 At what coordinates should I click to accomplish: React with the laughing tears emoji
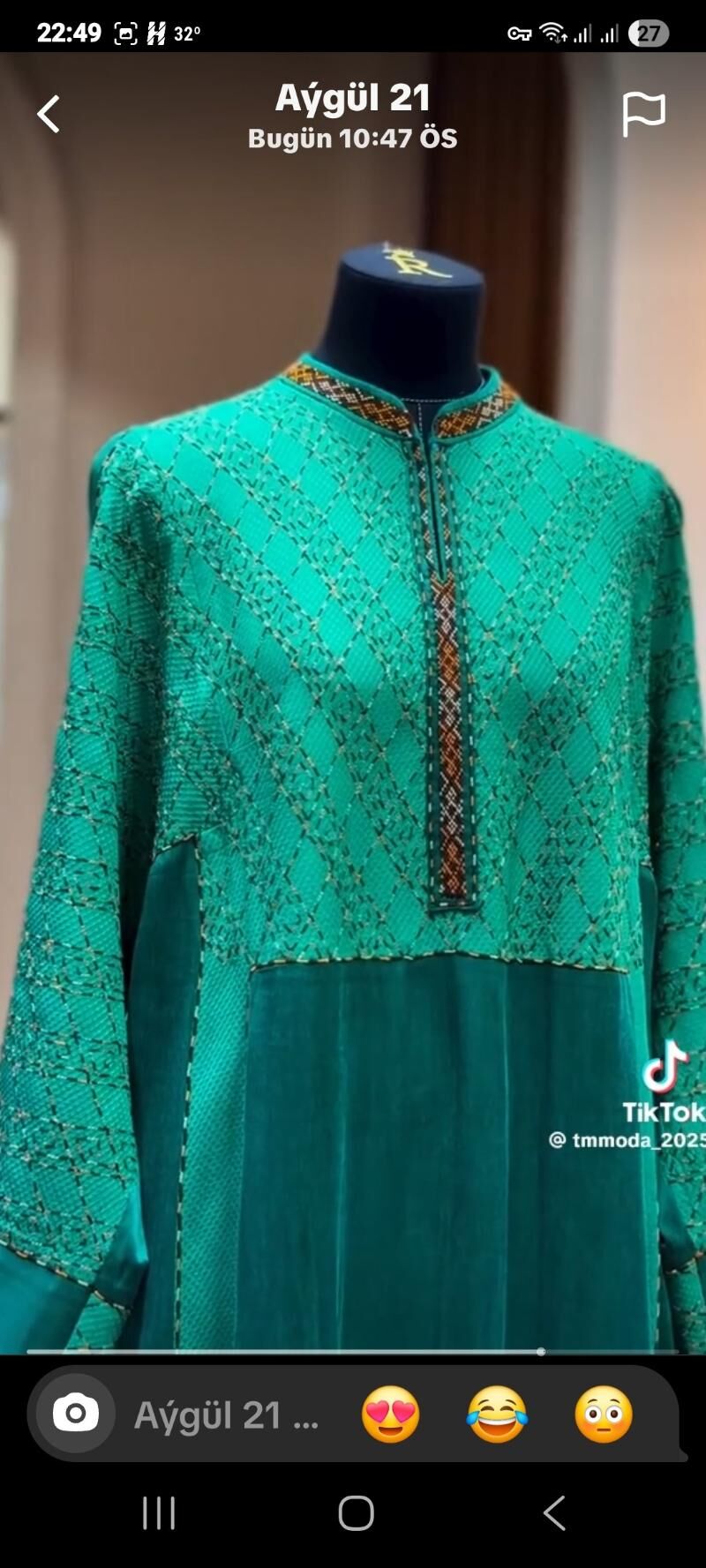[497, 1414]
